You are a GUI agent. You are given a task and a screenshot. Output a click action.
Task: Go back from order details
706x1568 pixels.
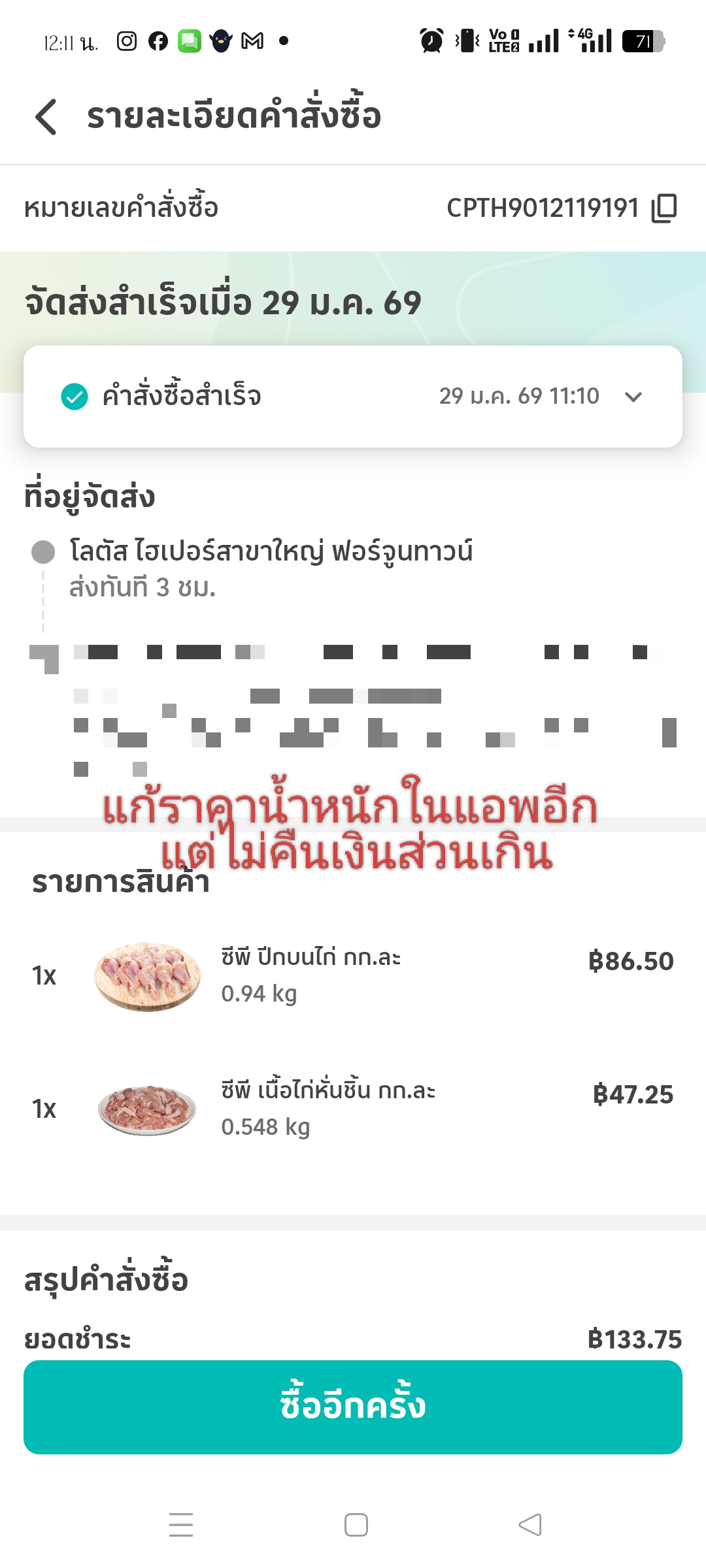[x=46, y=117]
